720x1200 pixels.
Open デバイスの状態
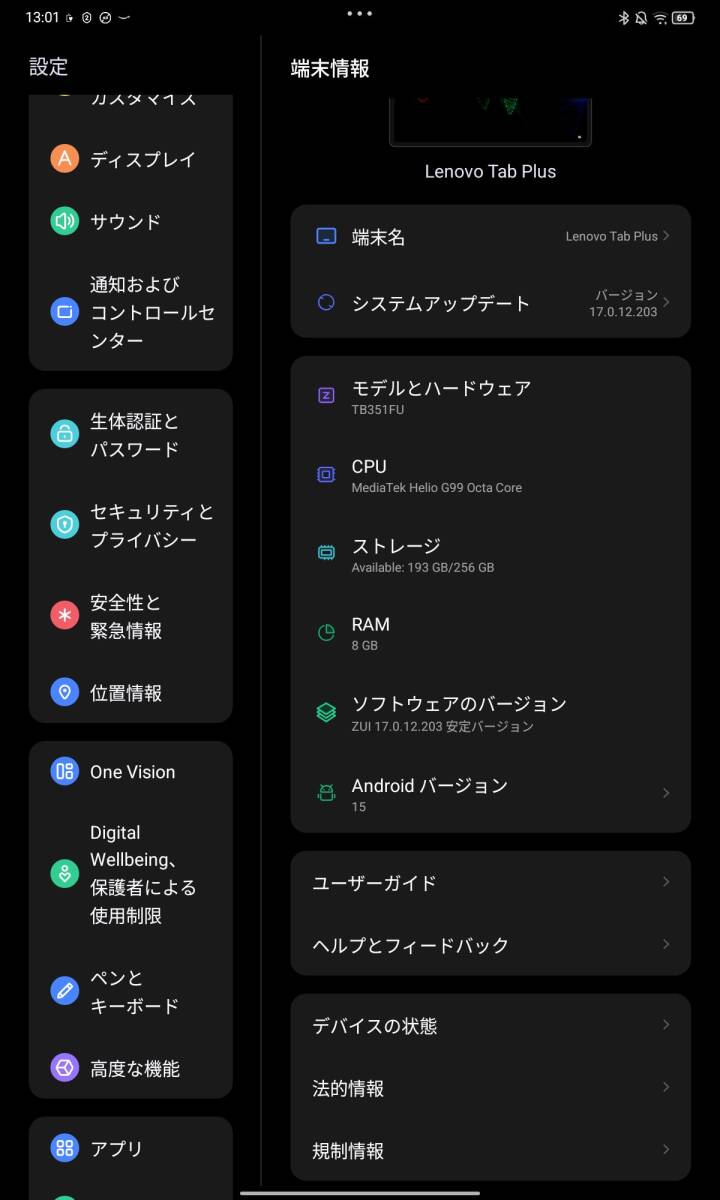click(x=490, y=1025)
